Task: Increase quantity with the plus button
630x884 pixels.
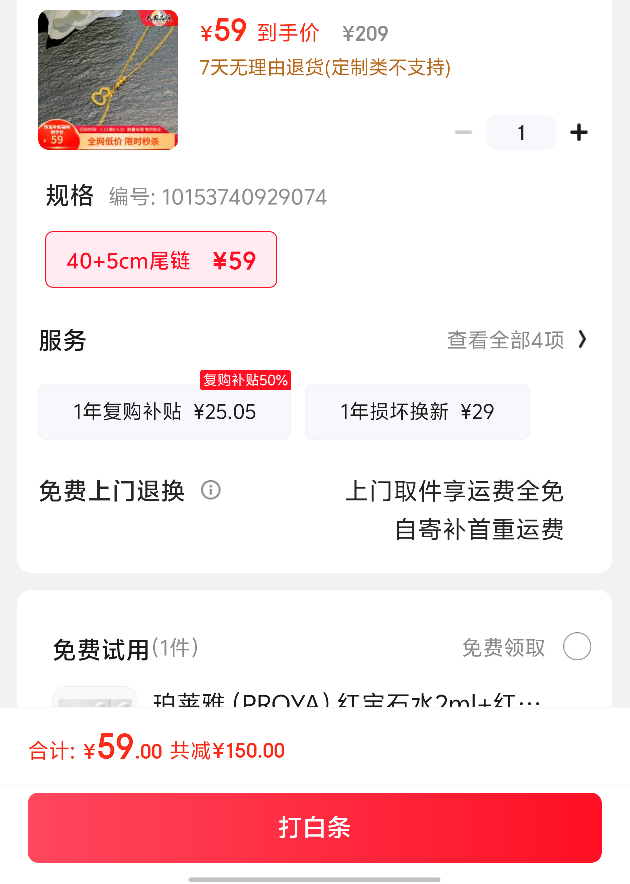Action: [578, 133]
